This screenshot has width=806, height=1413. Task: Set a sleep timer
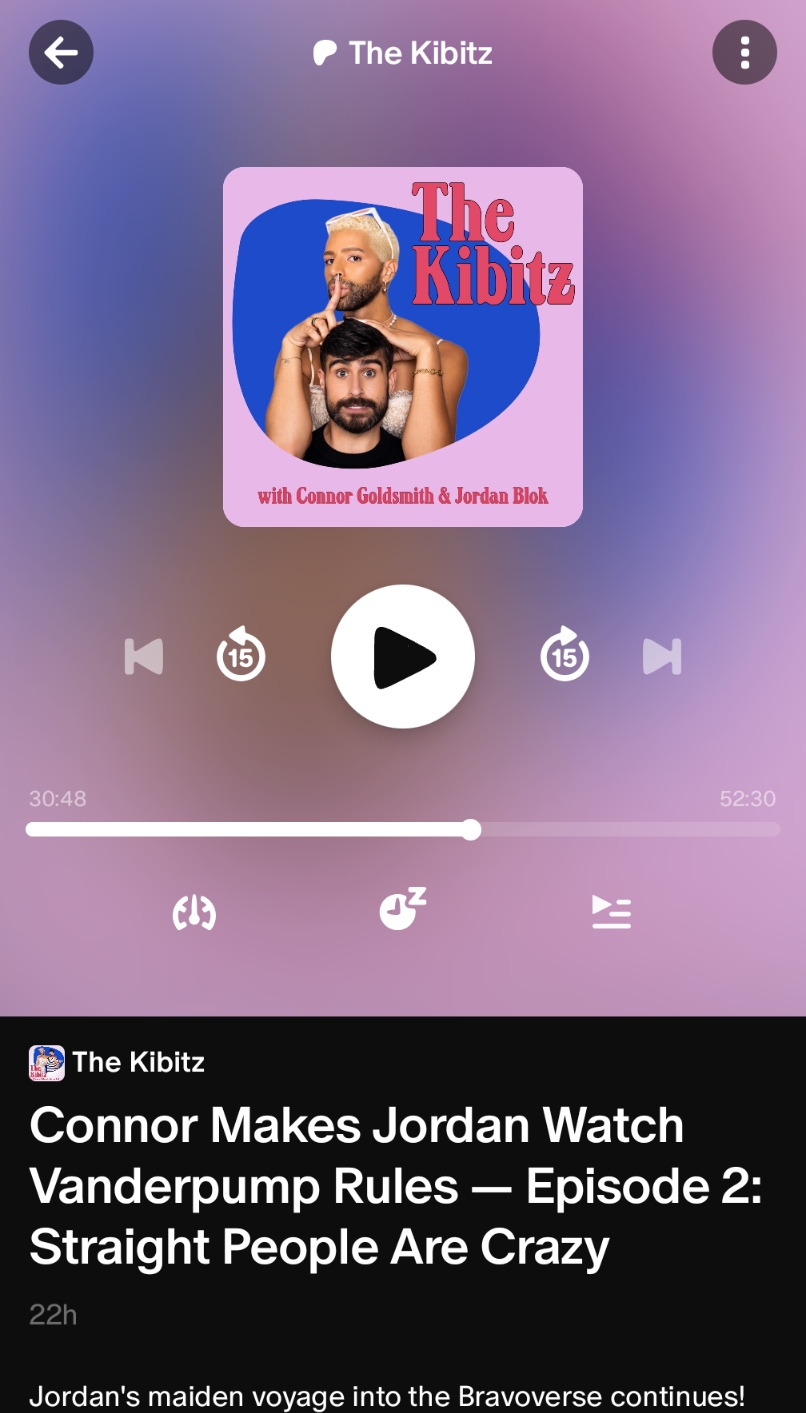(402, 910)
